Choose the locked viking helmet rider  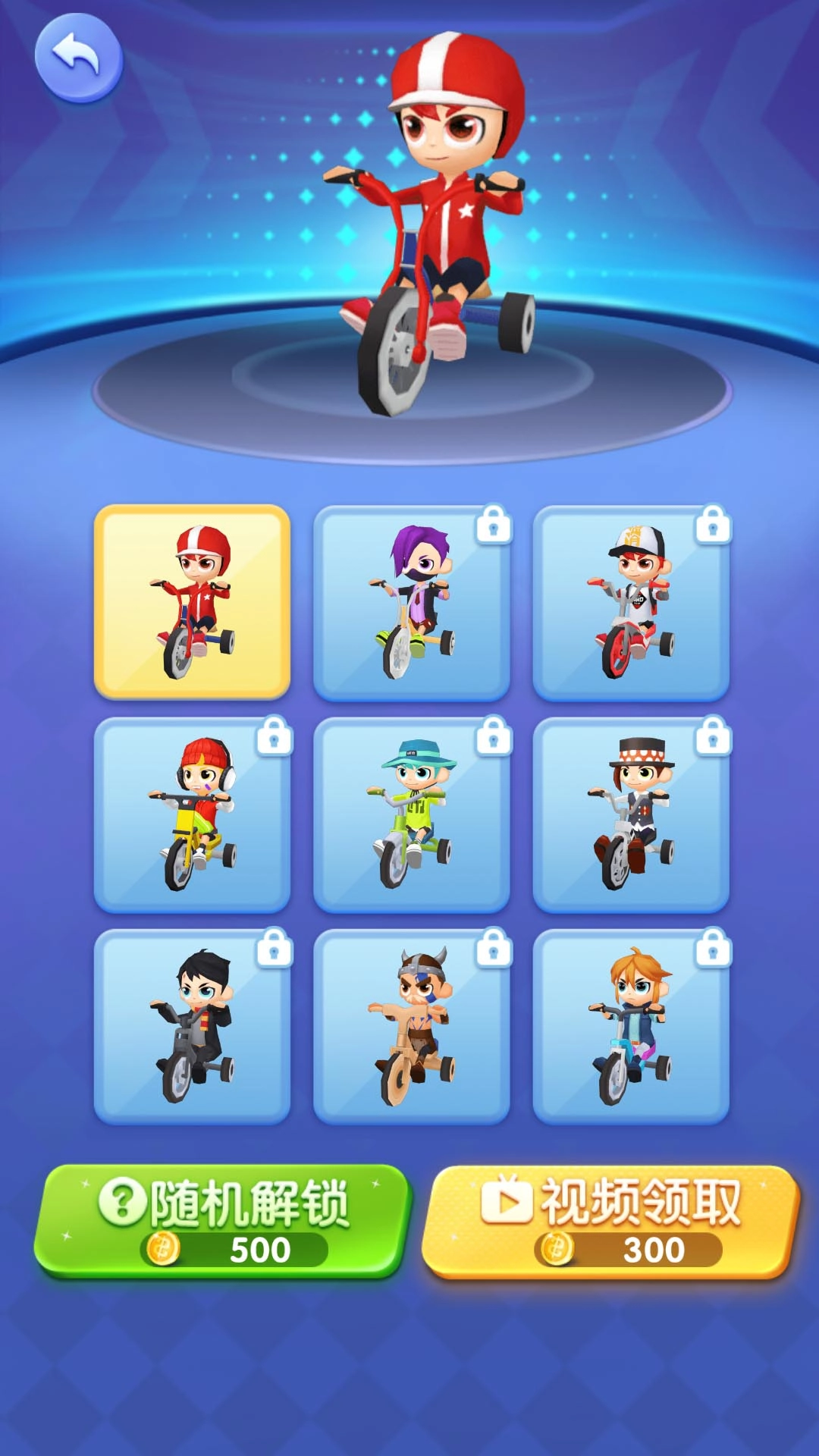pyautogui.click(x=411, y=1027)
